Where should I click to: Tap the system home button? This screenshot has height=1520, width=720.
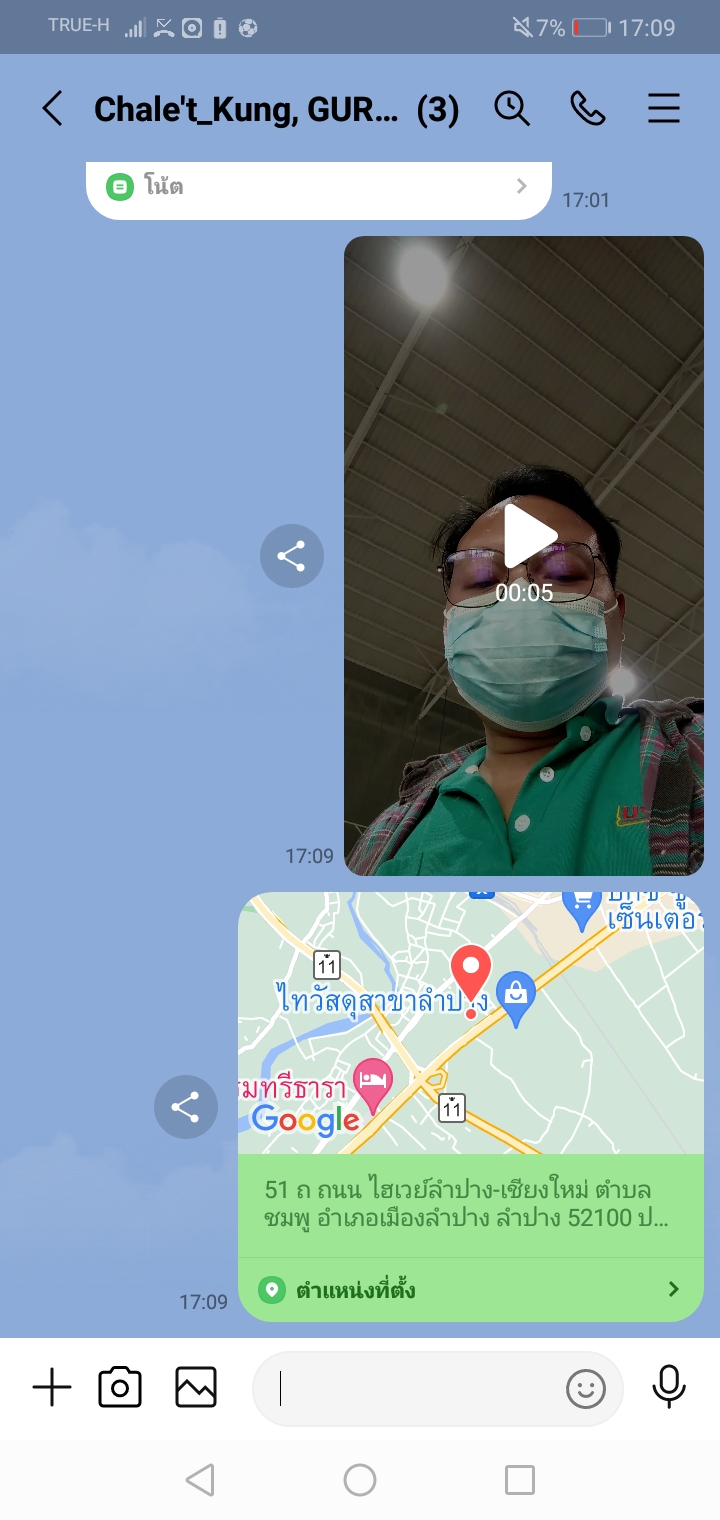pos(360,1480)
